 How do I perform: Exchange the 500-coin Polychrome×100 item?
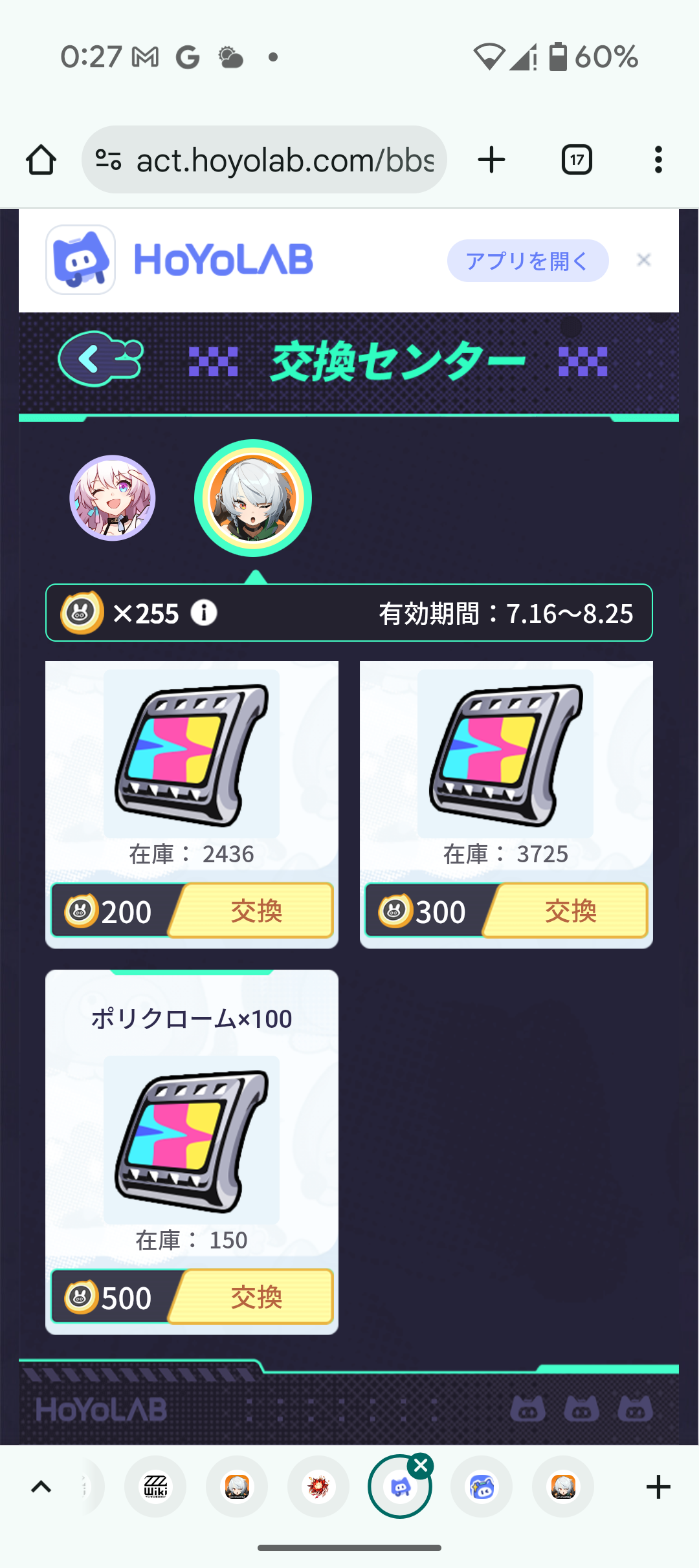pos(256,1297)
